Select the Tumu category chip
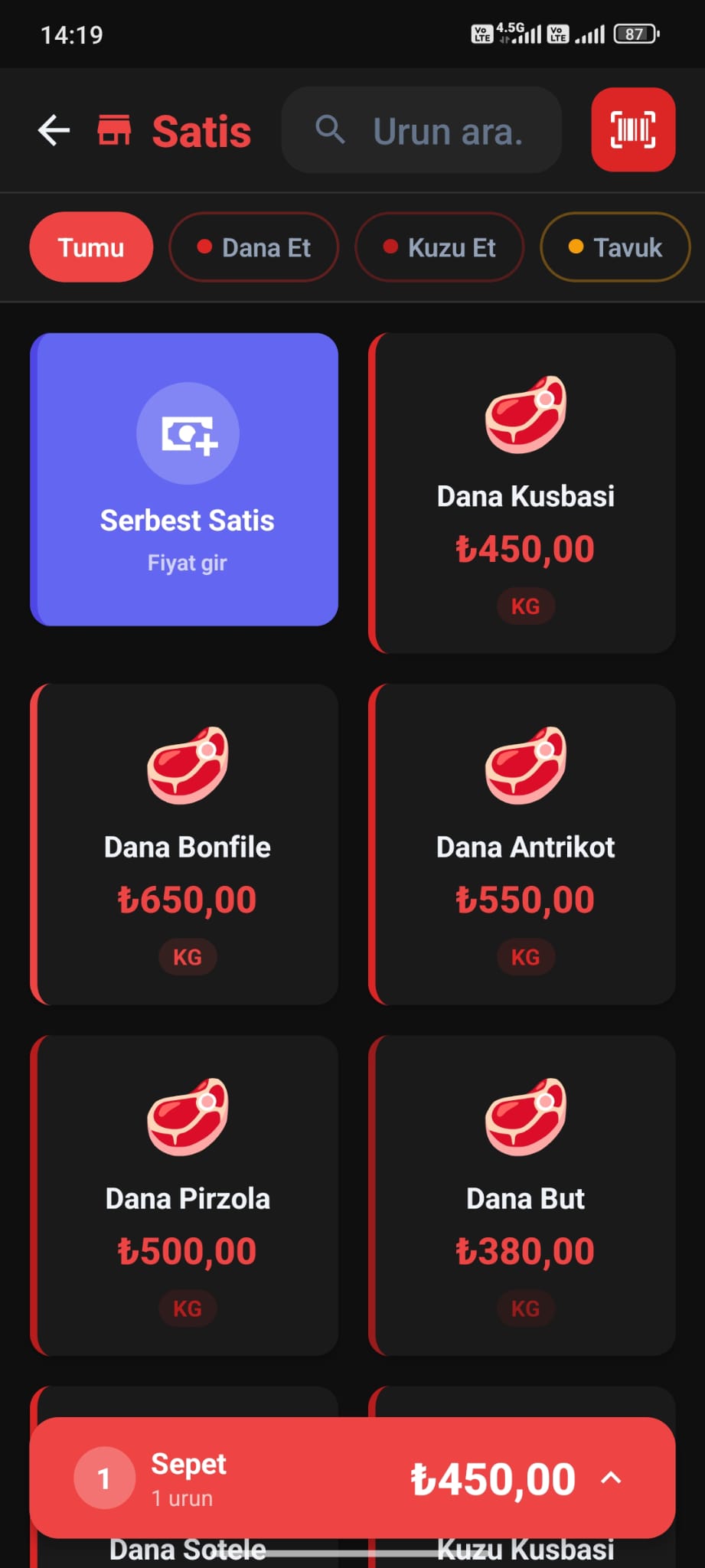The image size is (705, 1568). [x=91, y=247]
